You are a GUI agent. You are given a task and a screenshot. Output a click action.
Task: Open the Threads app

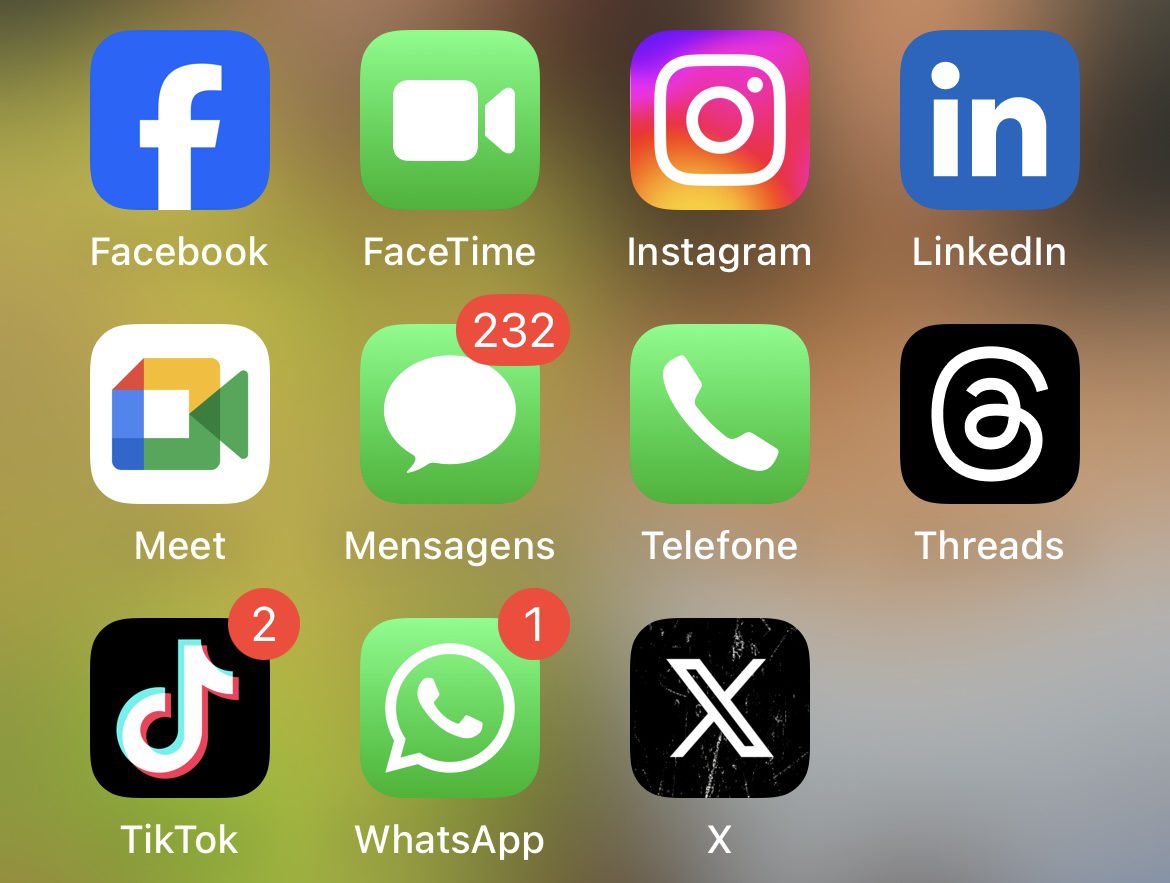click(x=990, y=414)
